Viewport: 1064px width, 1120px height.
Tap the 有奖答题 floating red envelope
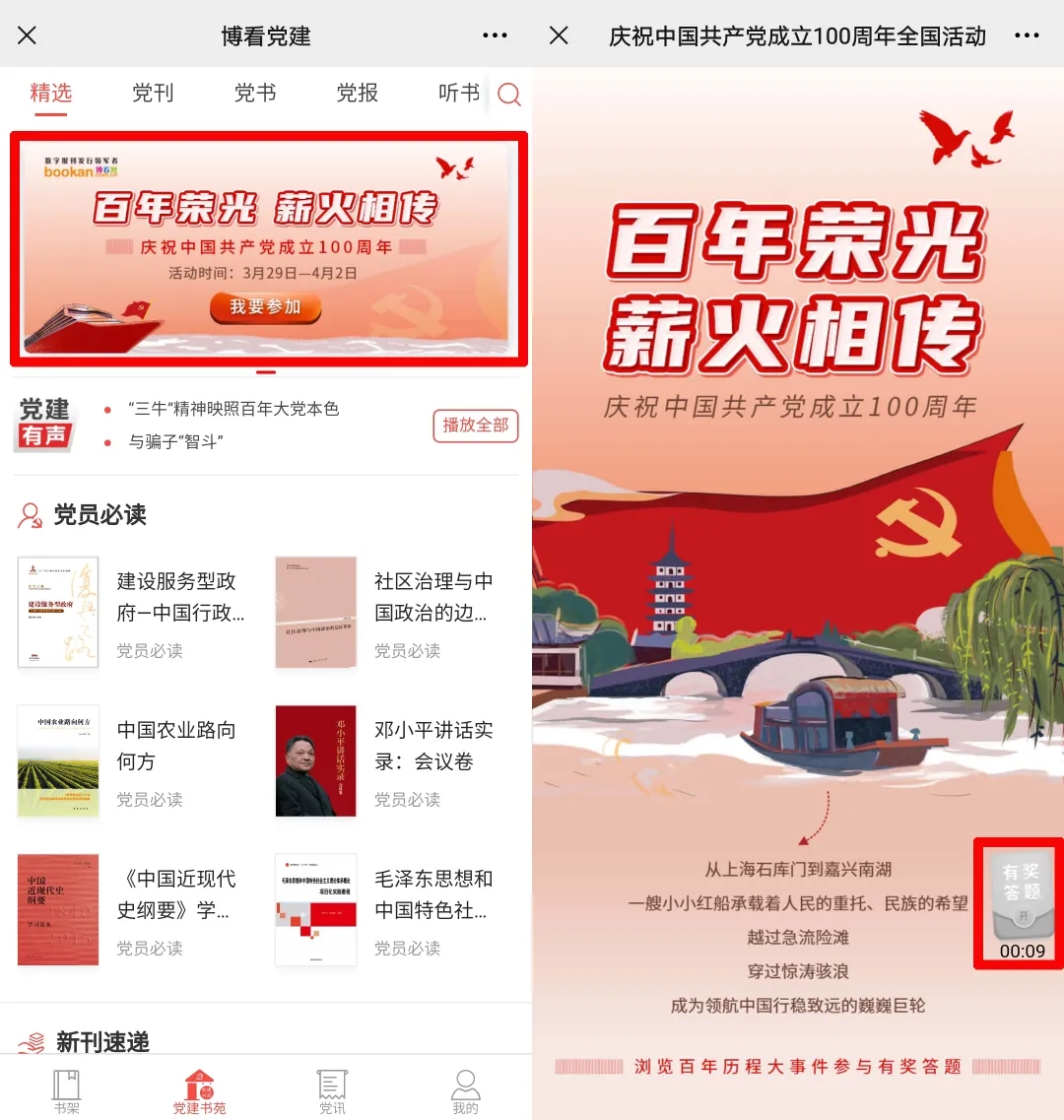tap(1021, 898)
